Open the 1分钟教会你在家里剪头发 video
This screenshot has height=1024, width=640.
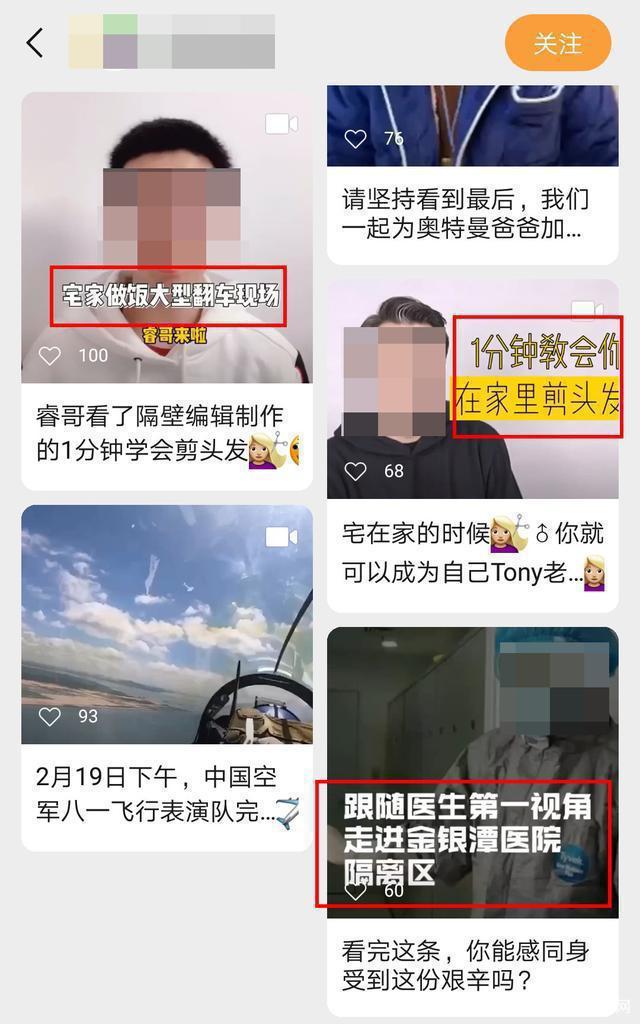coord(472,390)
